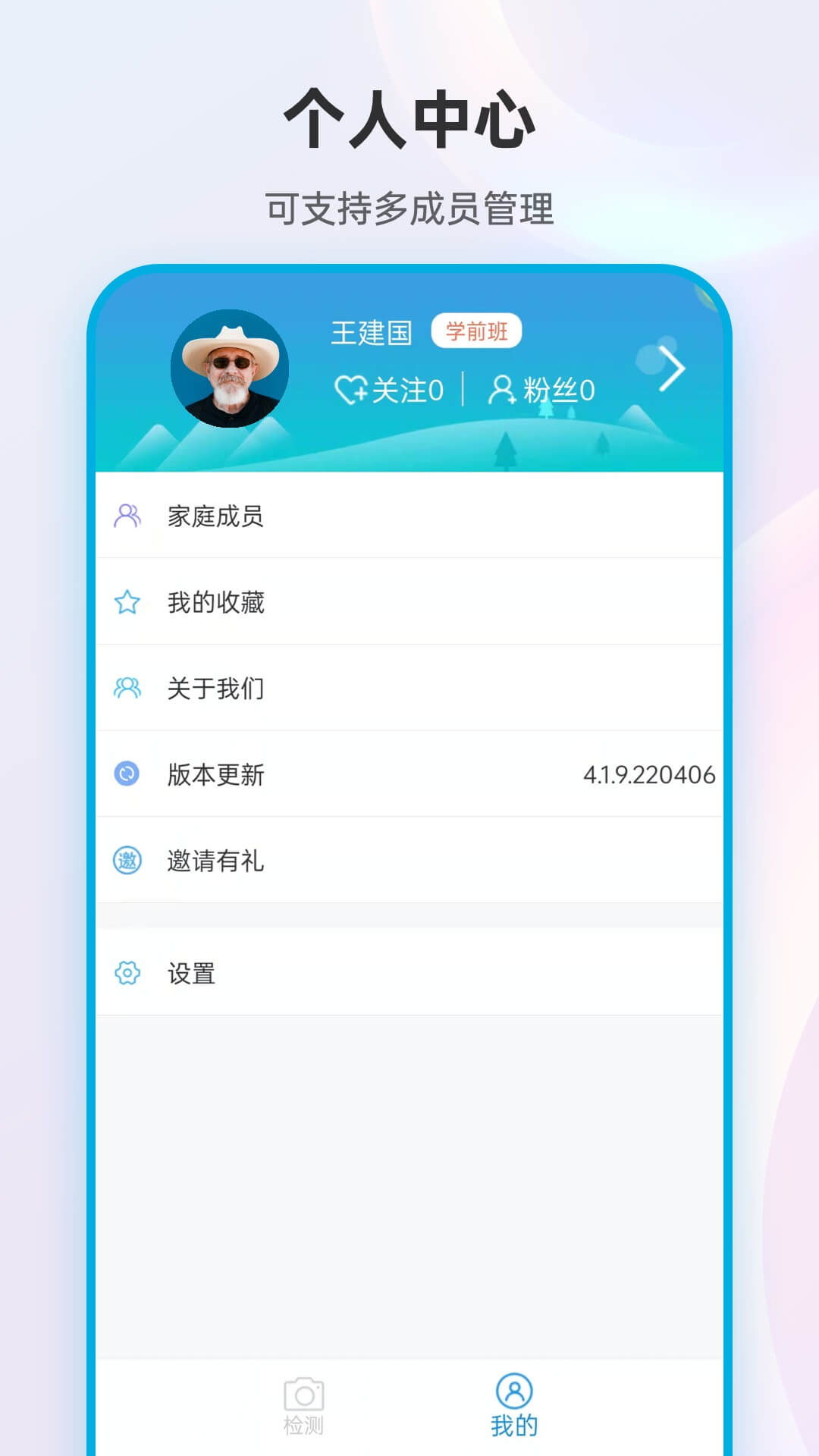Tap 粉丝0 to view fans

[x=554, y=390]
